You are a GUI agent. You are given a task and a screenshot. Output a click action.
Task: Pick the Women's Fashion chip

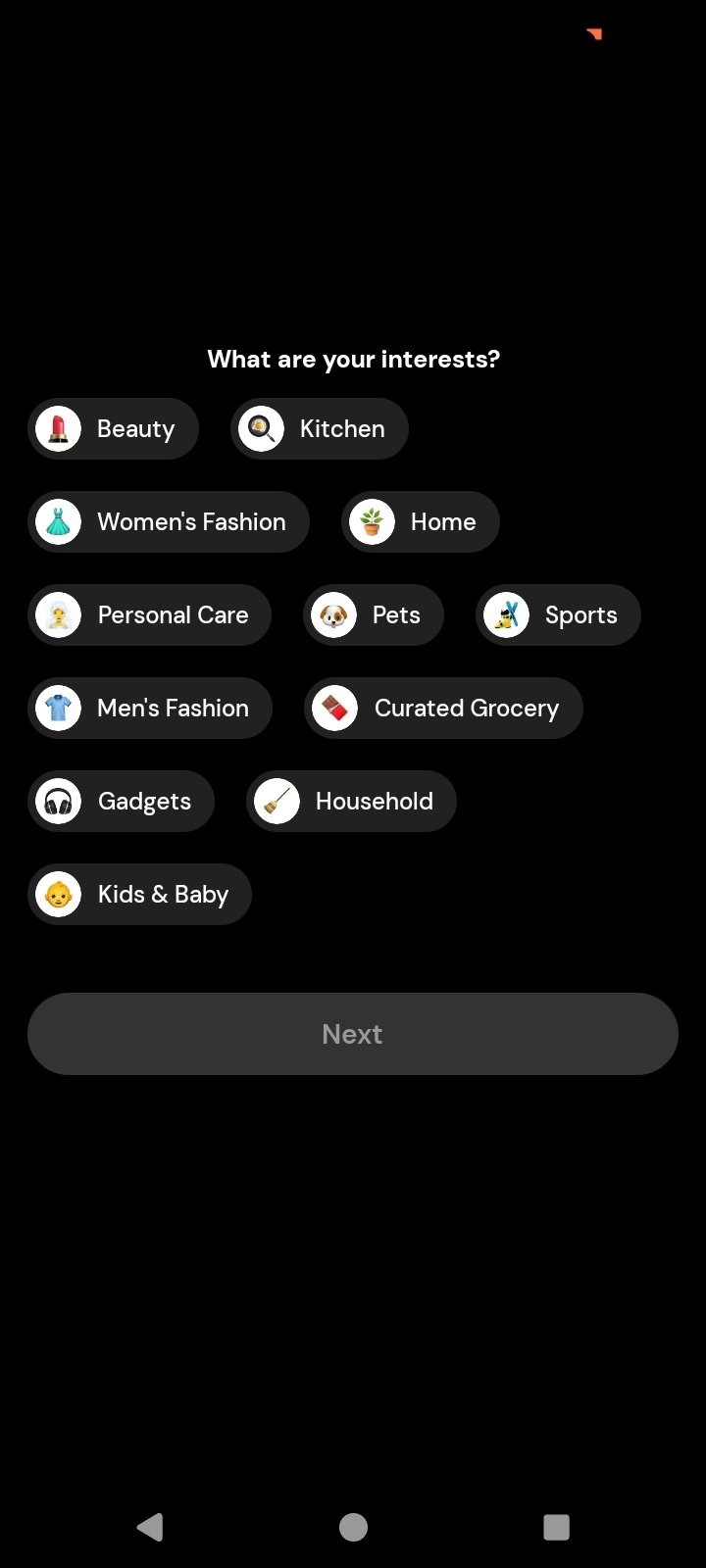pos(169,522)
